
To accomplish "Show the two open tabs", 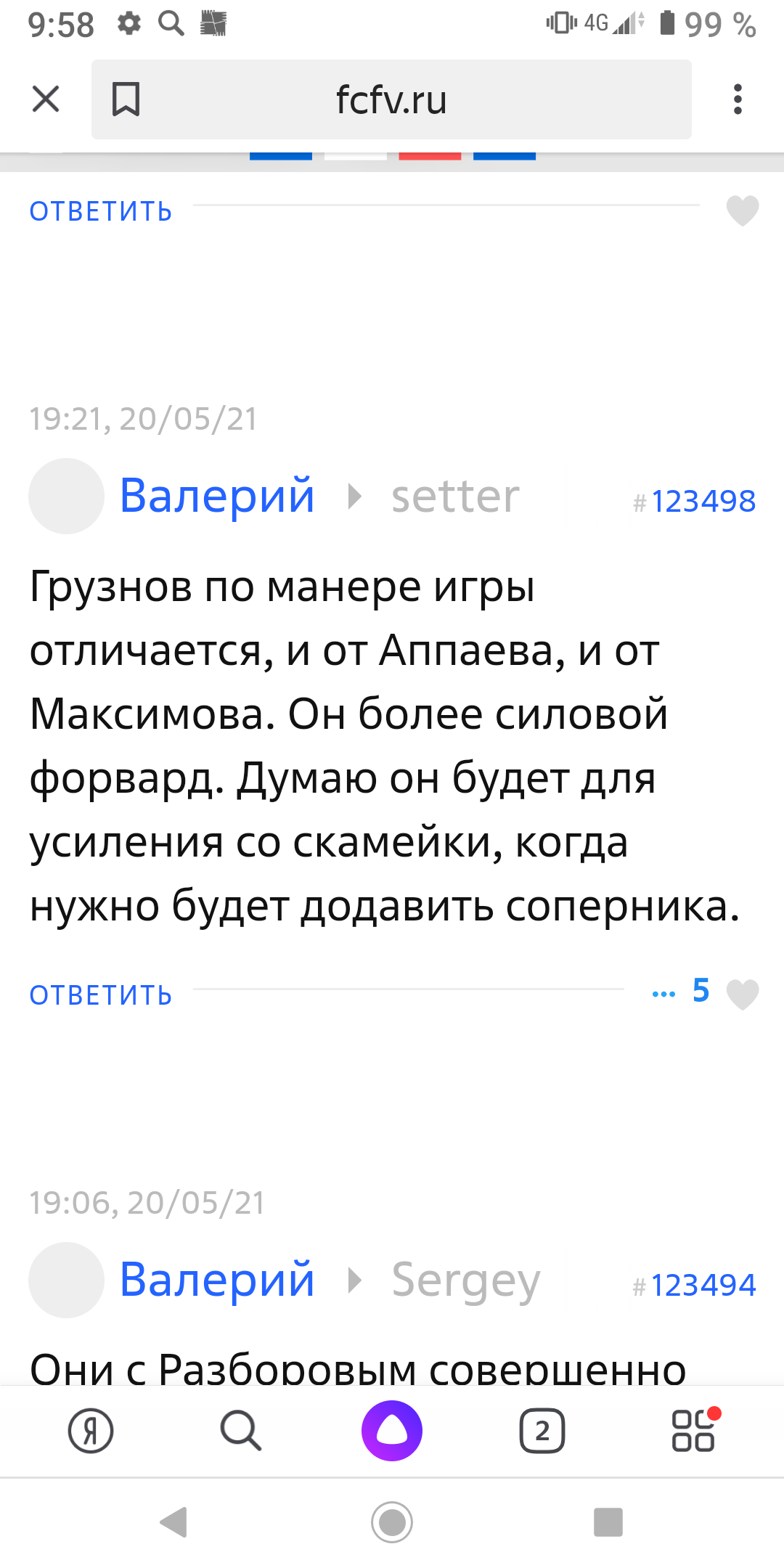I will (x=542, y=1431).
